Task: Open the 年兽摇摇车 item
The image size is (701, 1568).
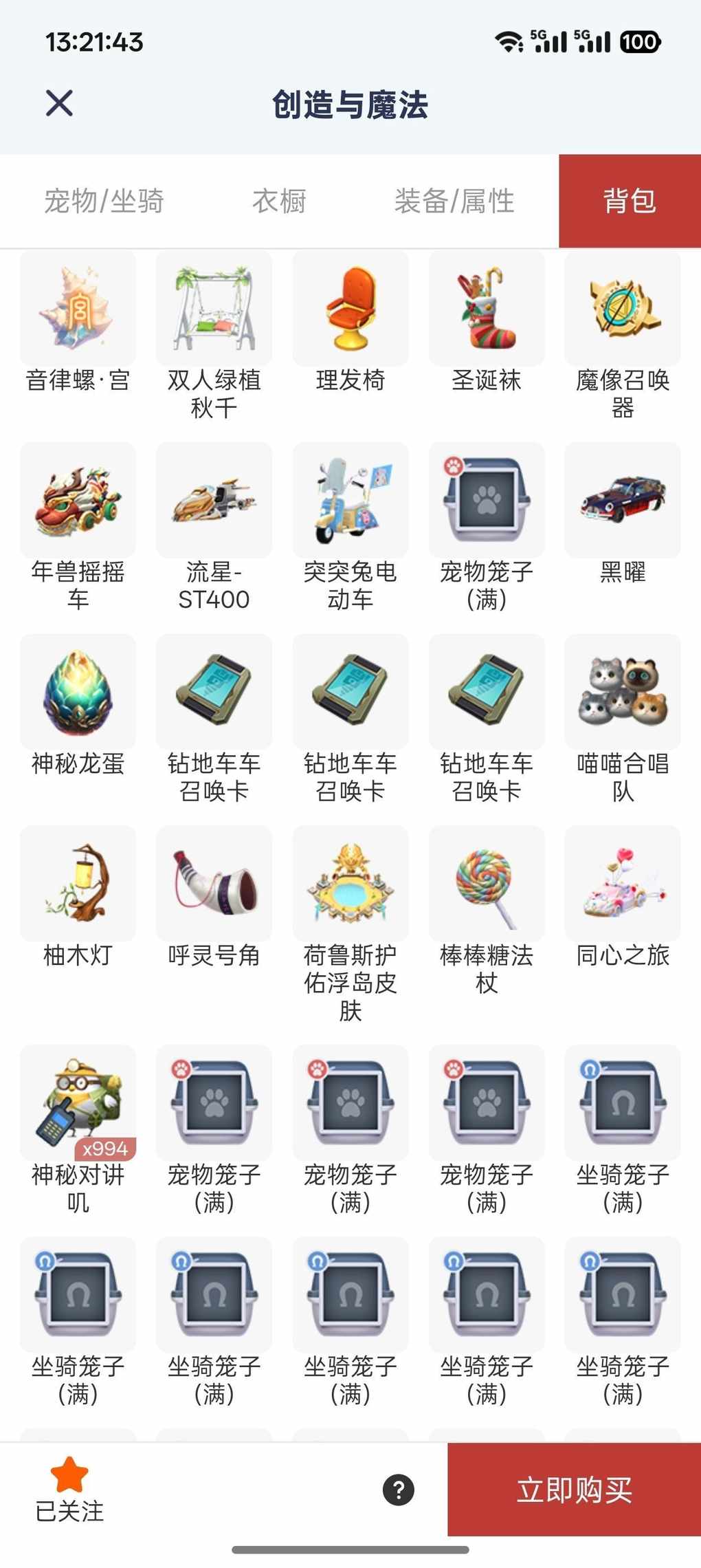Action: click(78, 501)
